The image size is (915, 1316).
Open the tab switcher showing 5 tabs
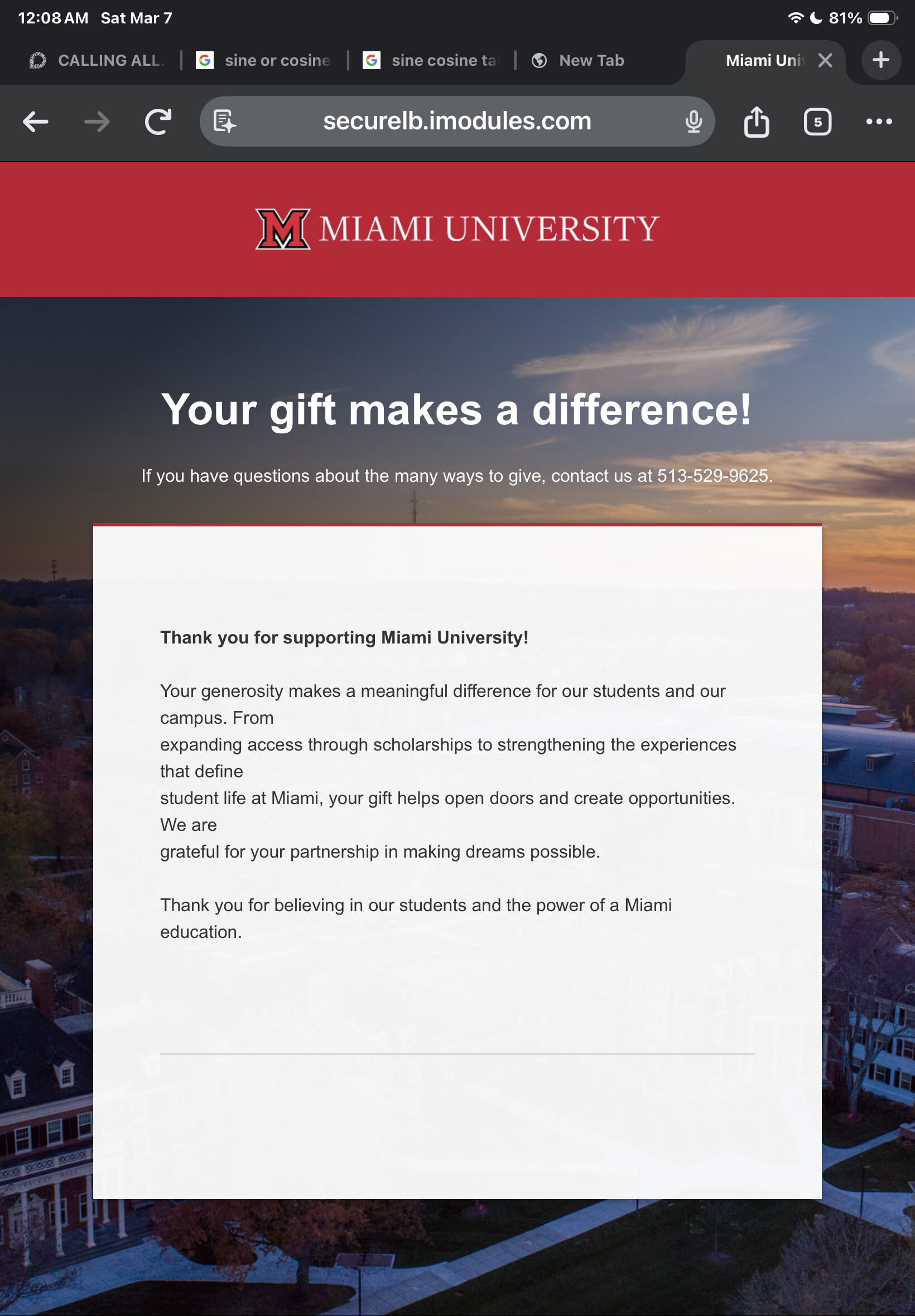tap(817, 122)
